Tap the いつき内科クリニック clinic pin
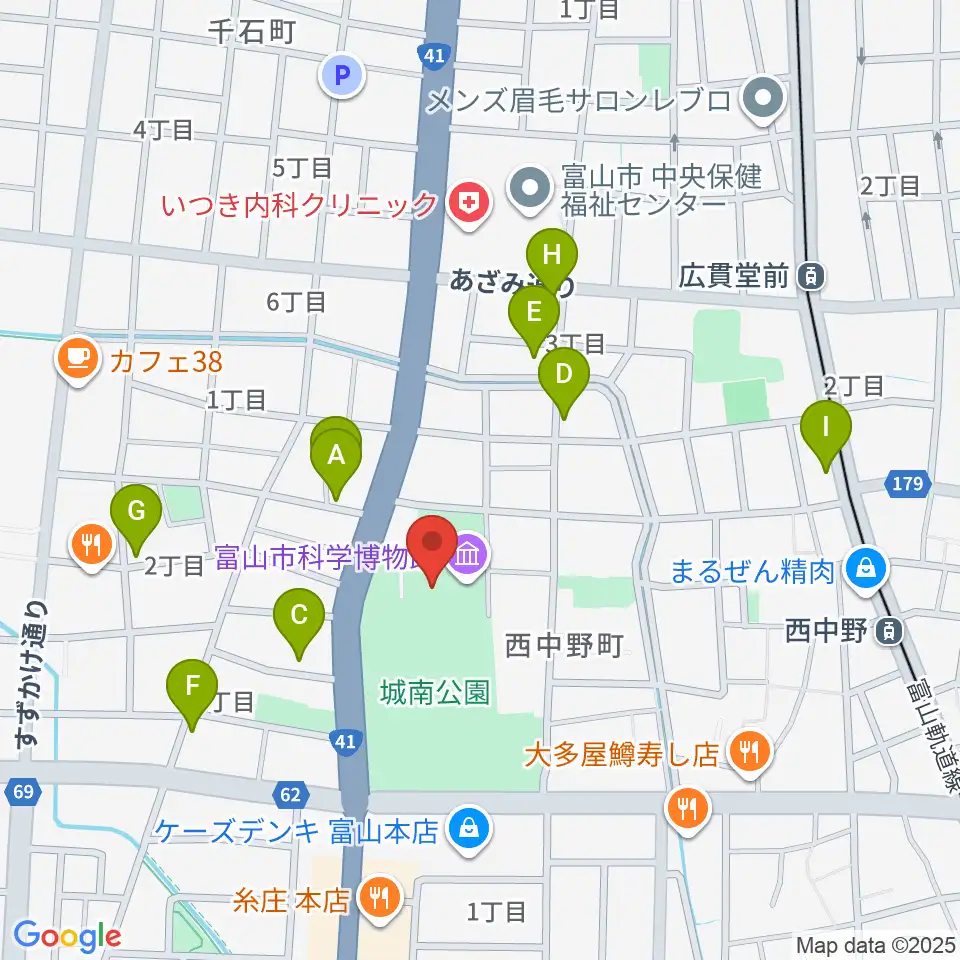 coord(469,205)
